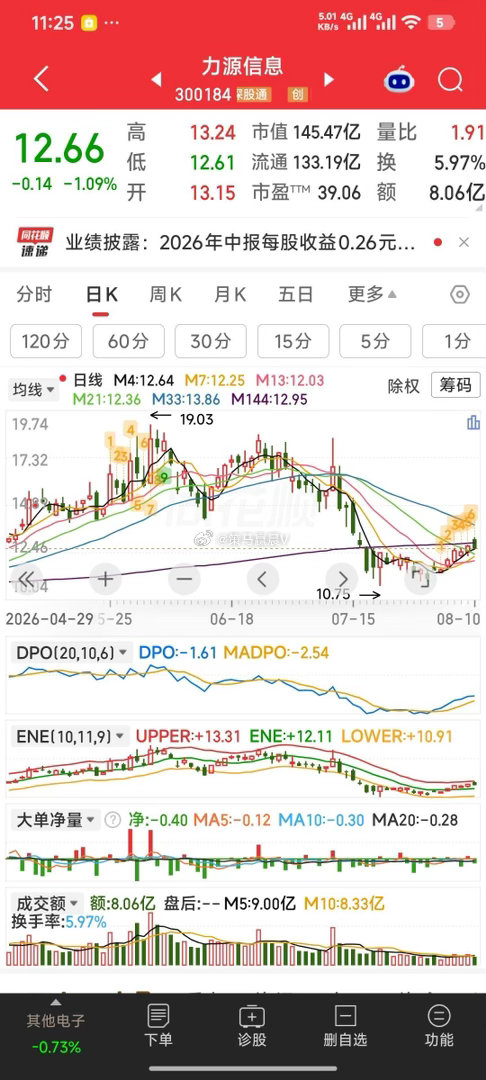Switch to the 分时 tab
486x1080 pixels.
34,295
